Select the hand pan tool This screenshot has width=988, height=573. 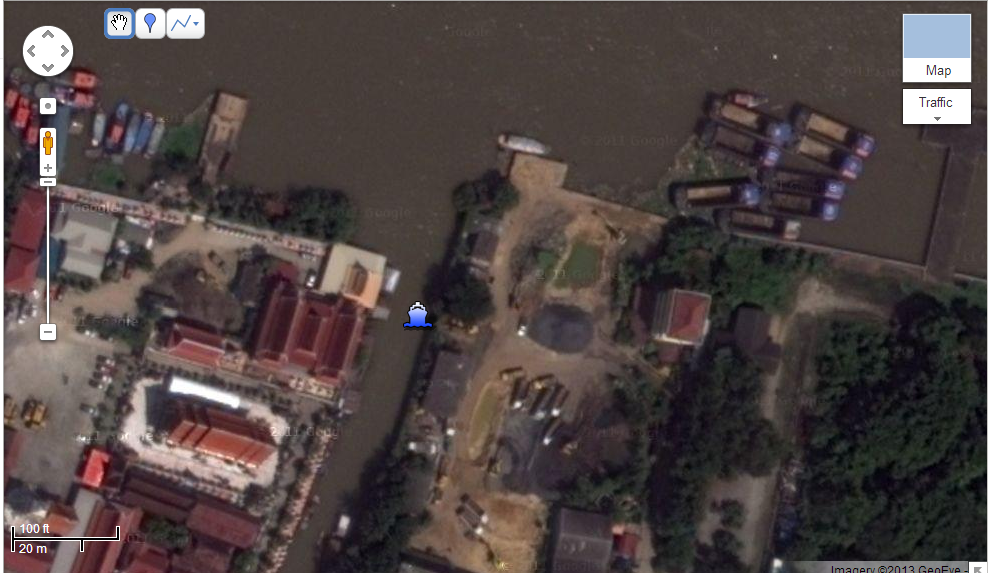coord(120,23)
